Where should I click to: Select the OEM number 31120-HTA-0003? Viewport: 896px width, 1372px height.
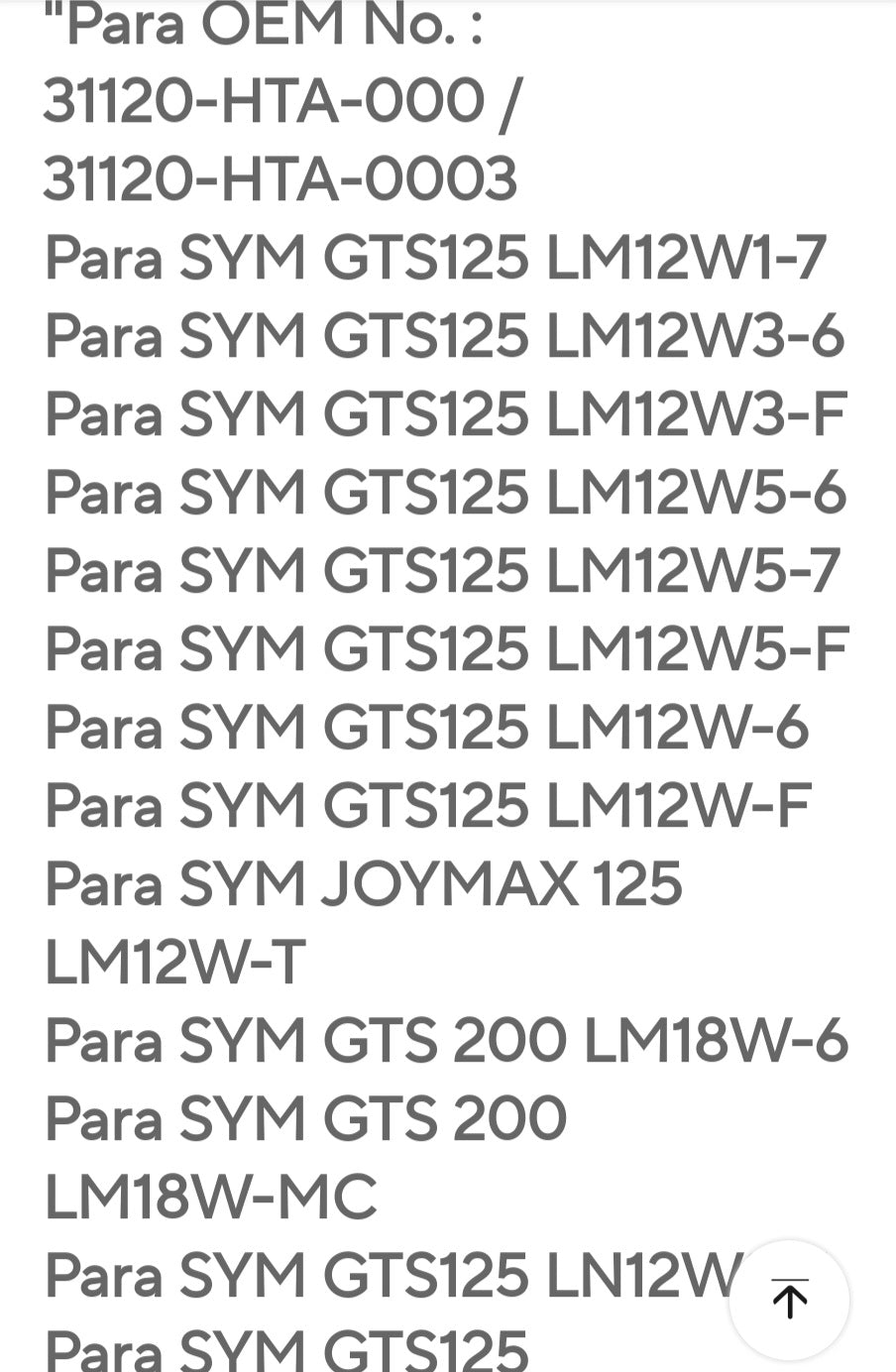point(278,180)
